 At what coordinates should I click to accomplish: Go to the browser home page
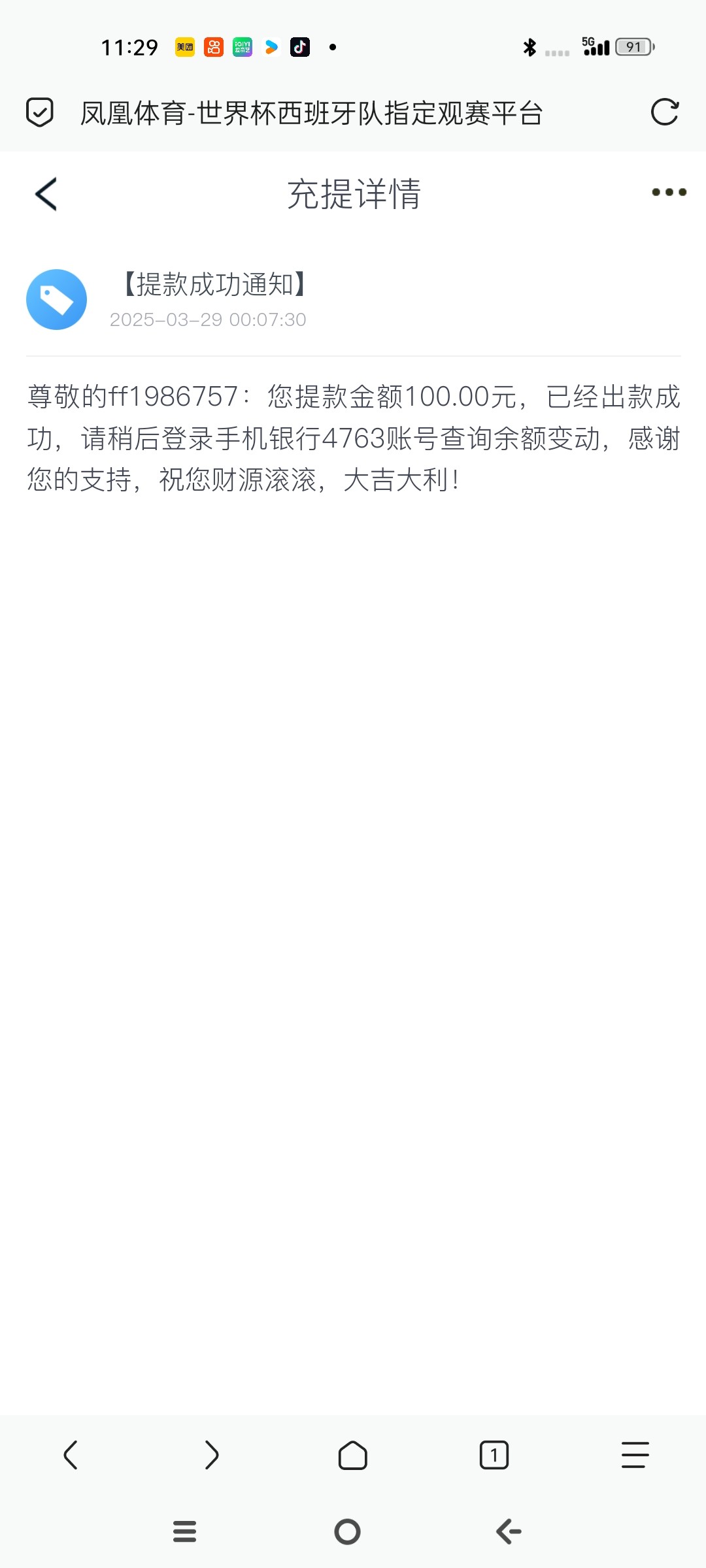(x=352, y=1455)
